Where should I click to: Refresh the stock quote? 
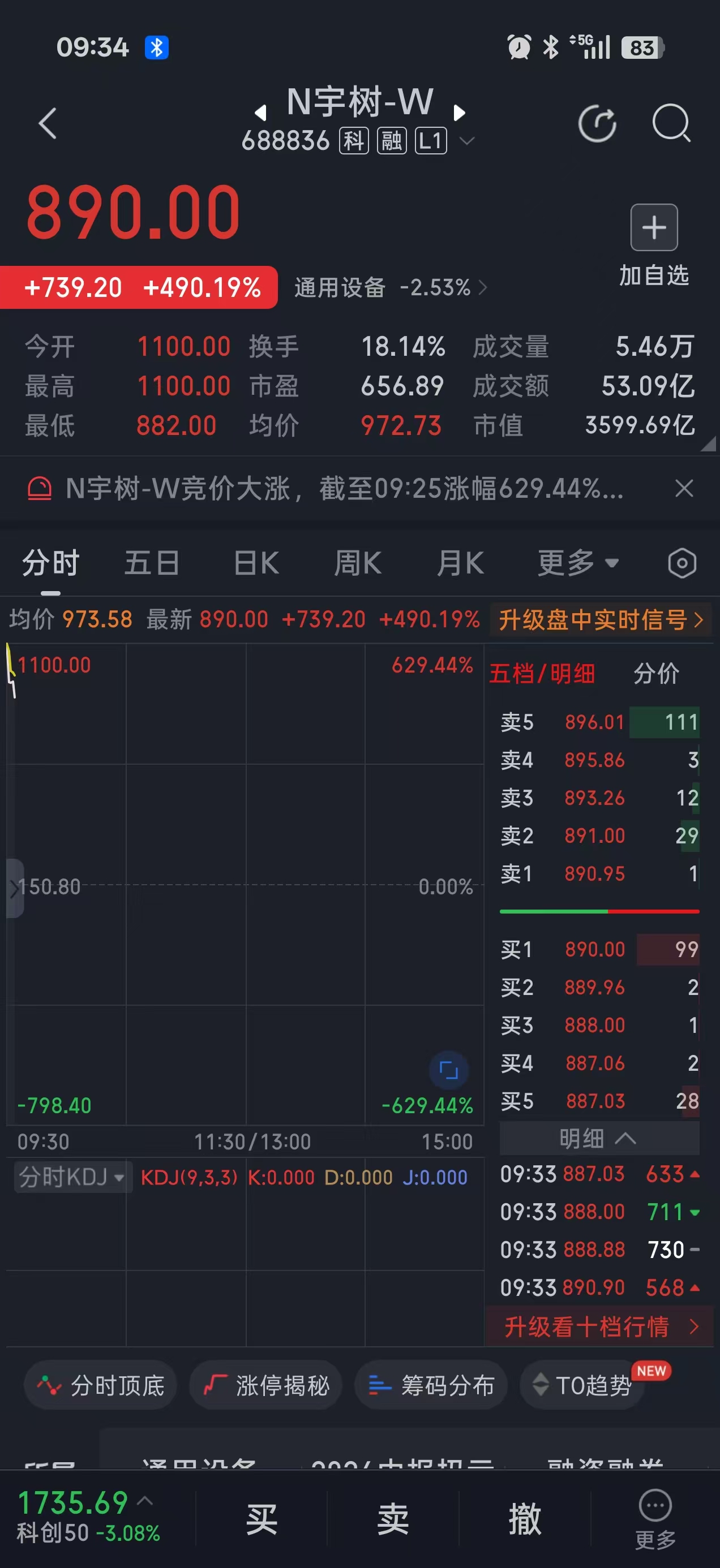point(597,123)
